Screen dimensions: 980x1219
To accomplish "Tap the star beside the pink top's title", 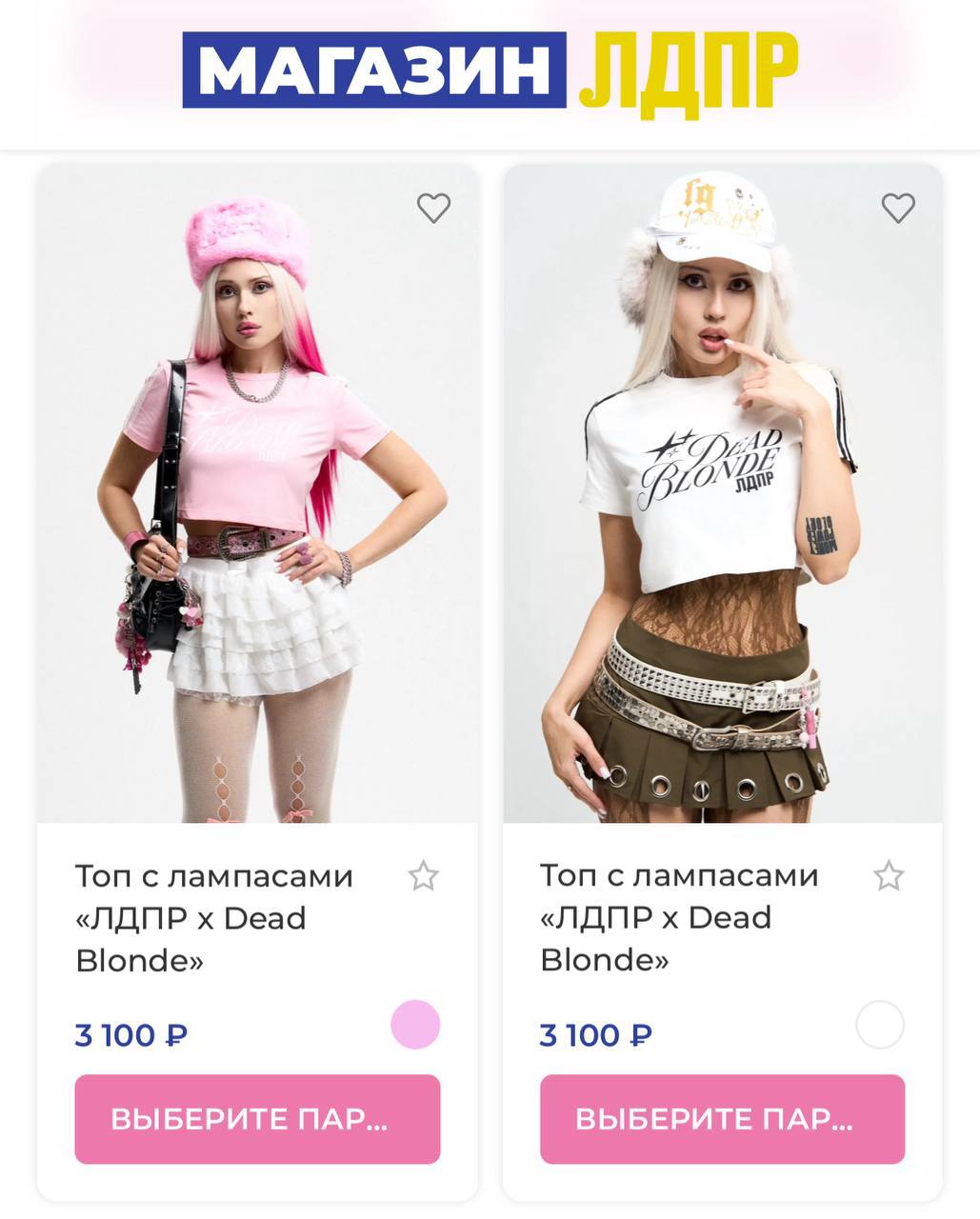I will pos(423,876).
